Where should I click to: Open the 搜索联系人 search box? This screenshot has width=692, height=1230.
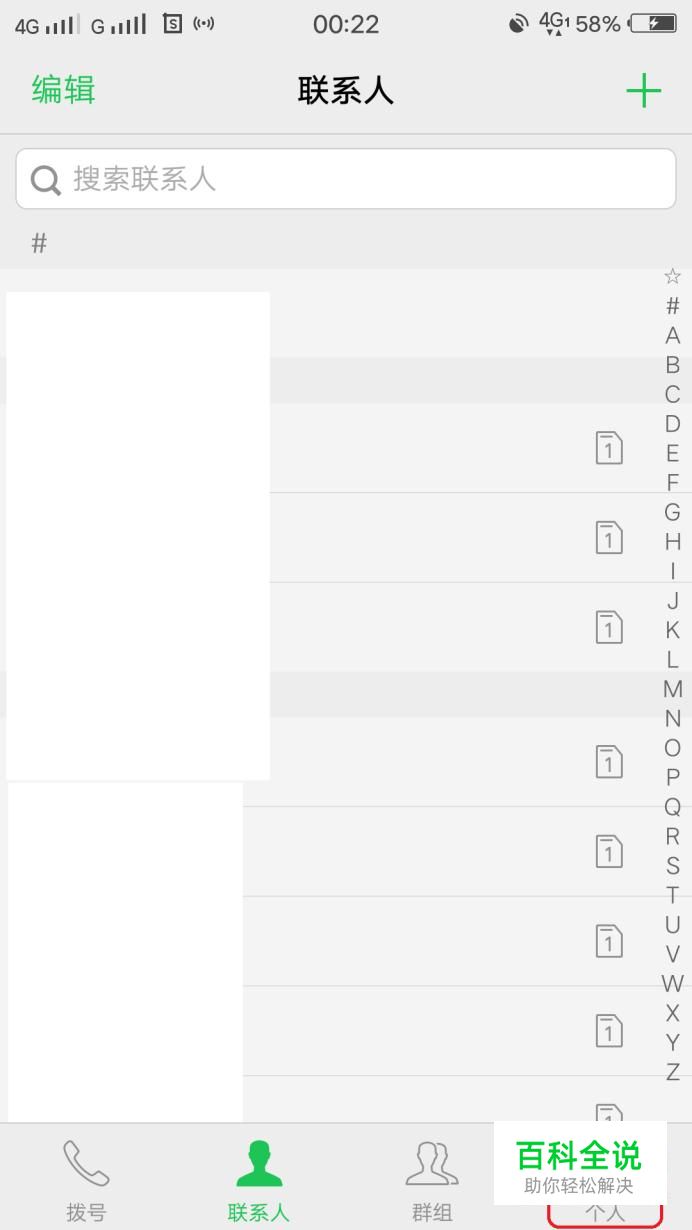346,179
